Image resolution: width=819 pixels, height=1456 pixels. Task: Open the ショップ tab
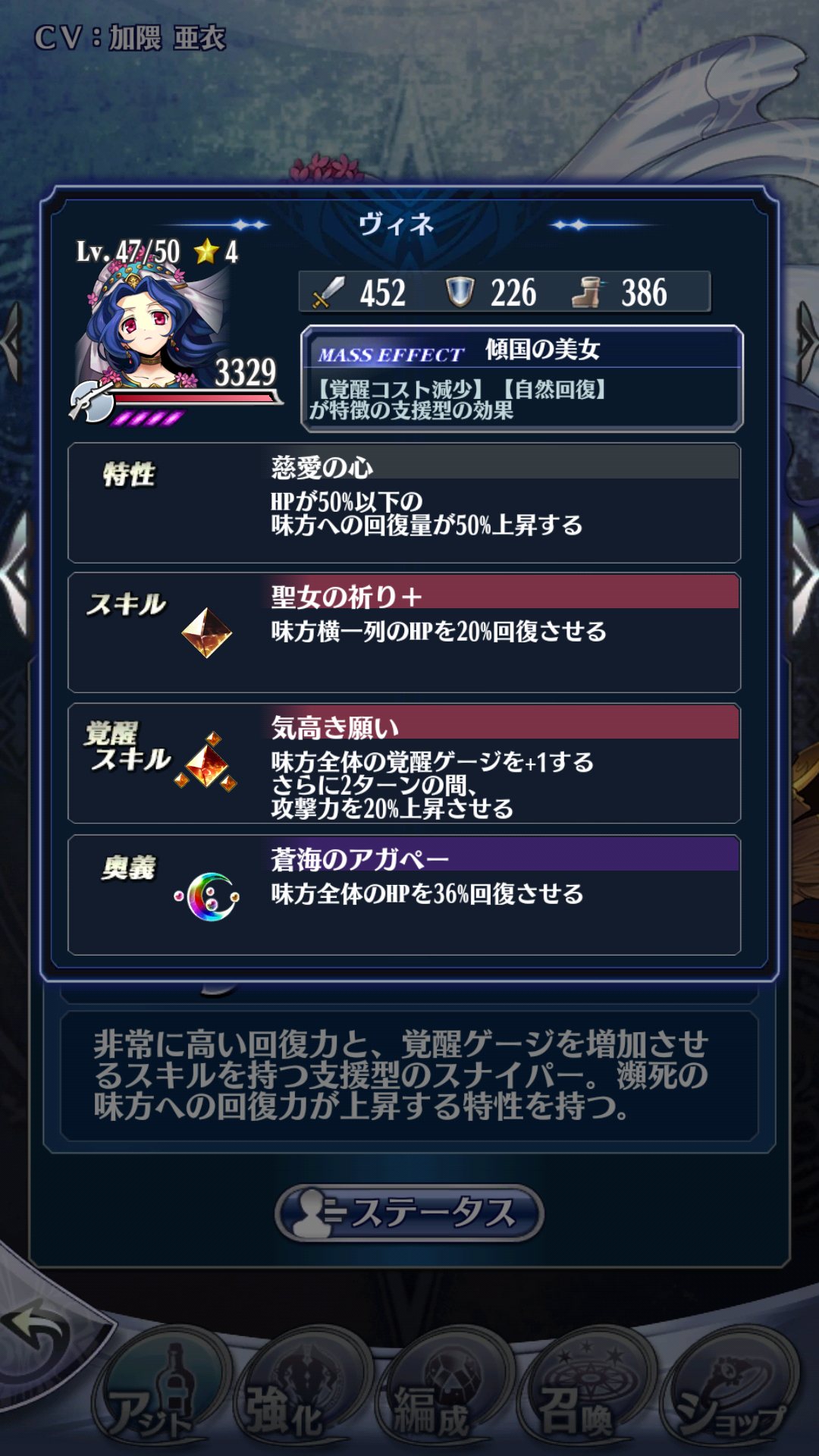[x=730, y=1395]
